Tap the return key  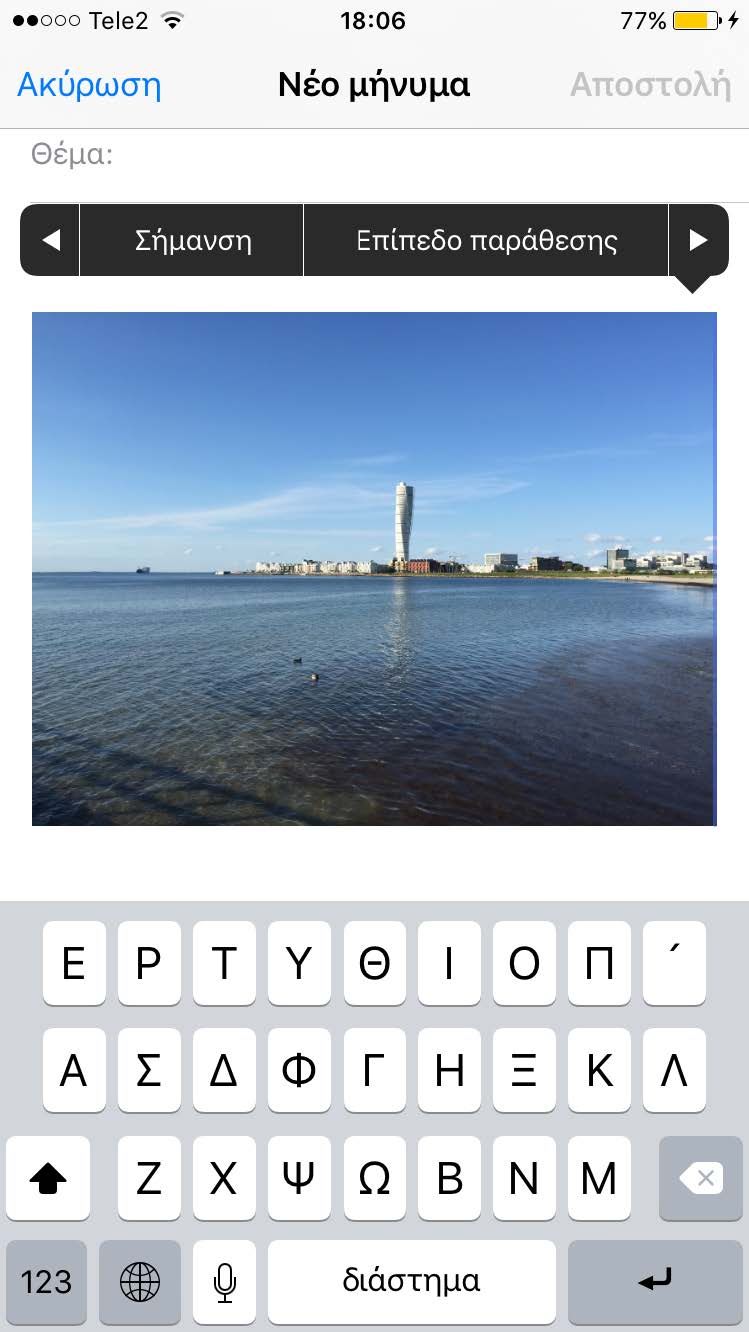pos(655,1281)
